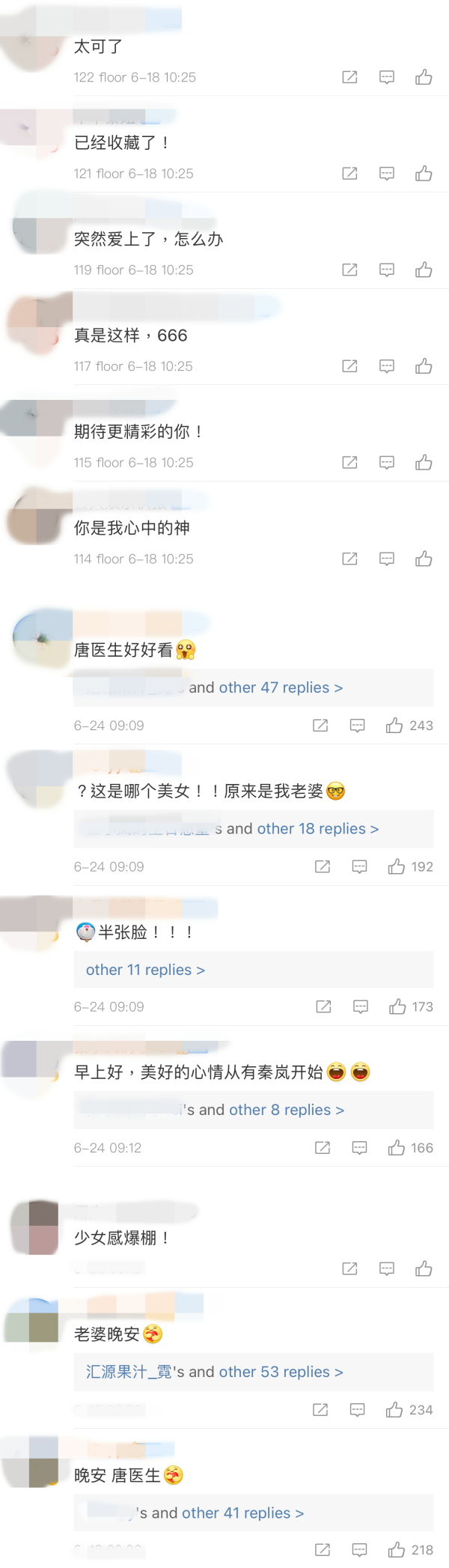Show the other 8 replies
Viewport: 449px width, 1568px height.
(x=287, y=1110)
